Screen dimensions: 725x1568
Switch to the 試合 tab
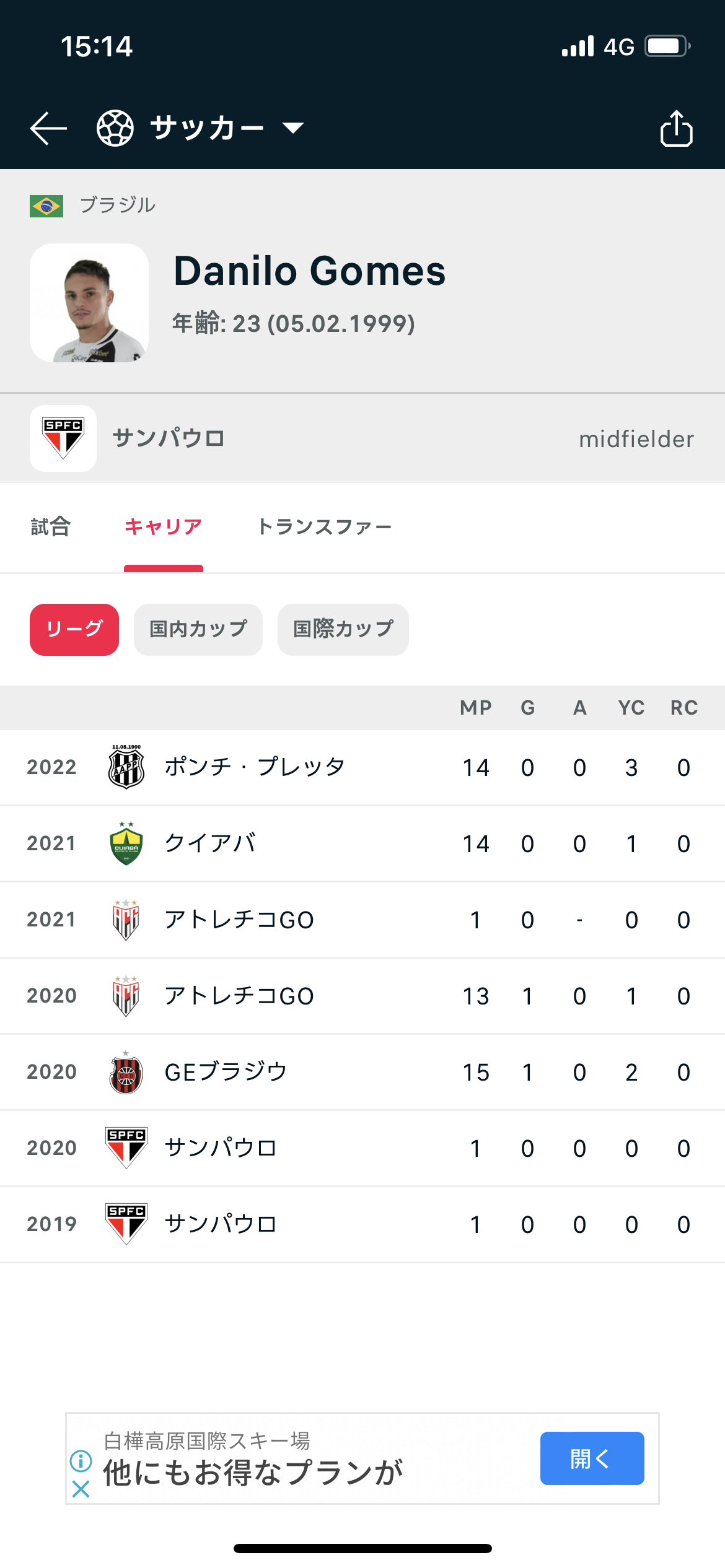(x=51, y=527)
